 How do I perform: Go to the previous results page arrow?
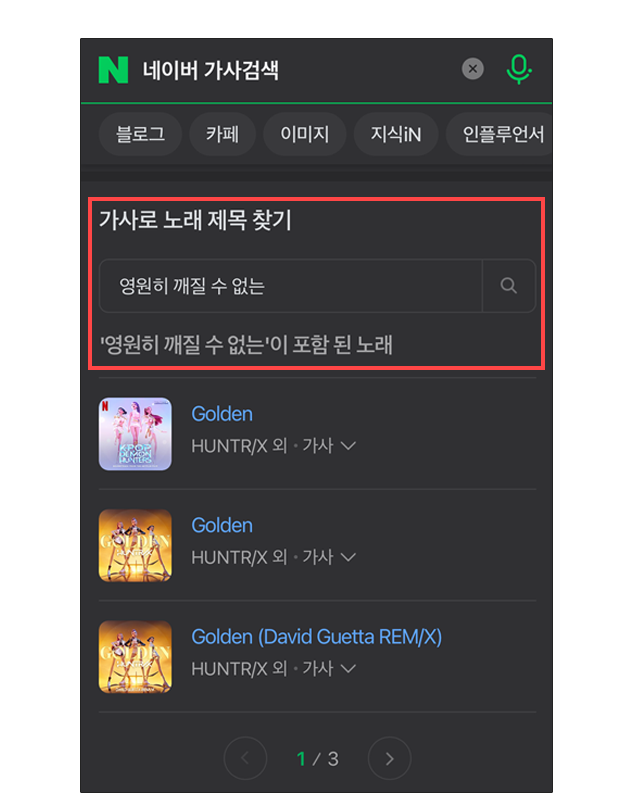pyautogui.click(x=246, y=759)
